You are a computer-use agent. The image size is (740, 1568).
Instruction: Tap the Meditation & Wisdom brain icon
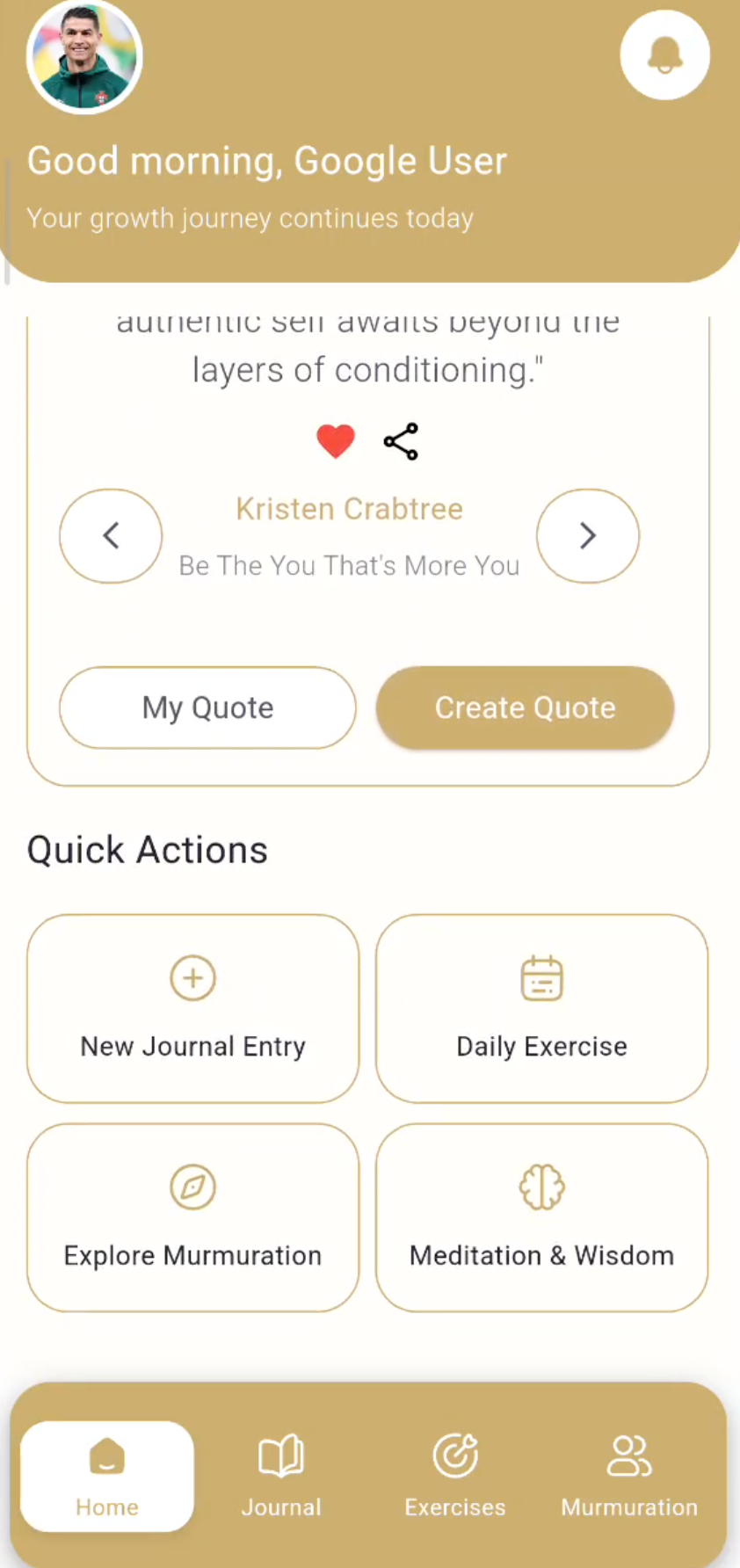(x=541, y=1187)
